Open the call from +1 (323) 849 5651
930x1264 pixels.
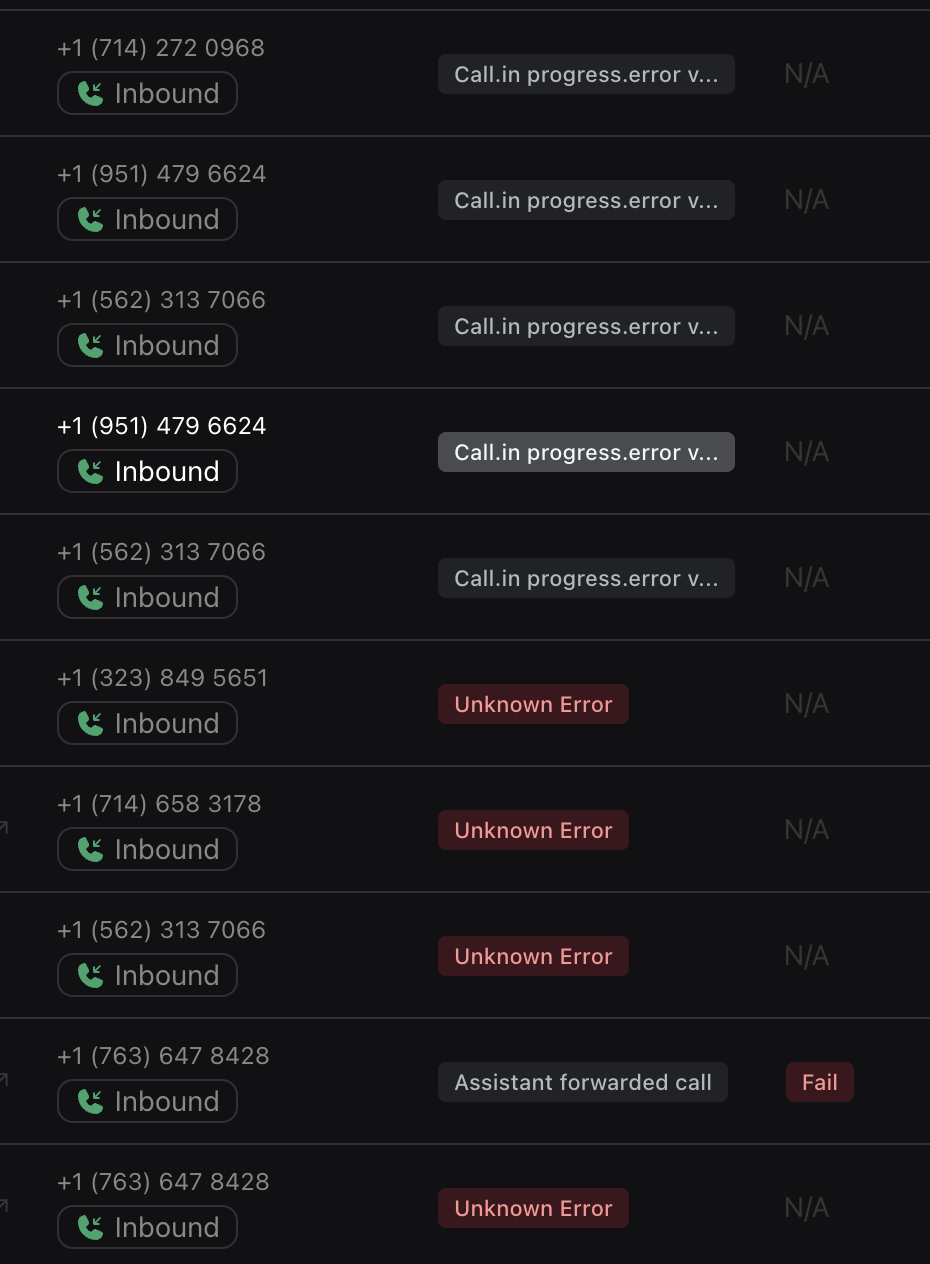(x=162, y=678)
